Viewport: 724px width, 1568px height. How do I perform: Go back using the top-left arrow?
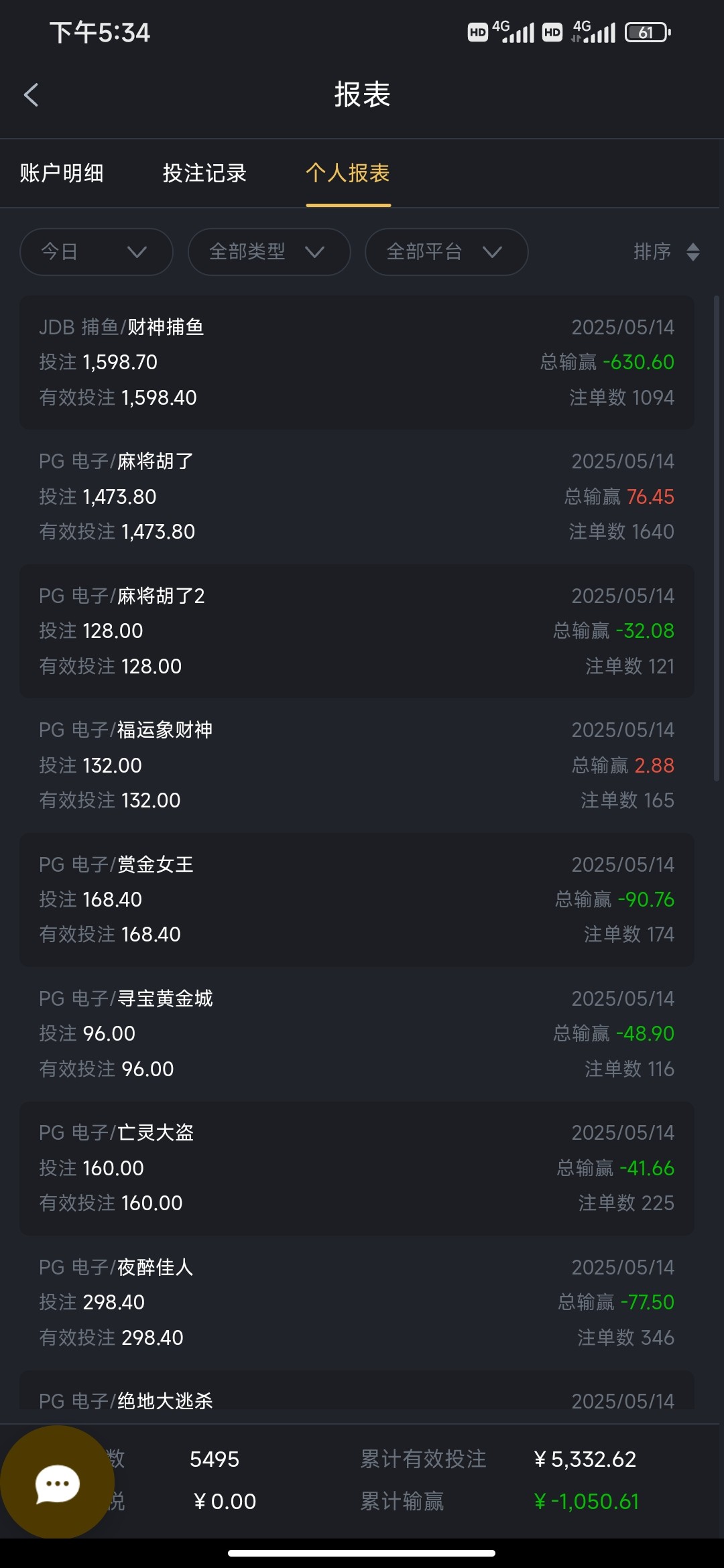click(x=31, y=94)
